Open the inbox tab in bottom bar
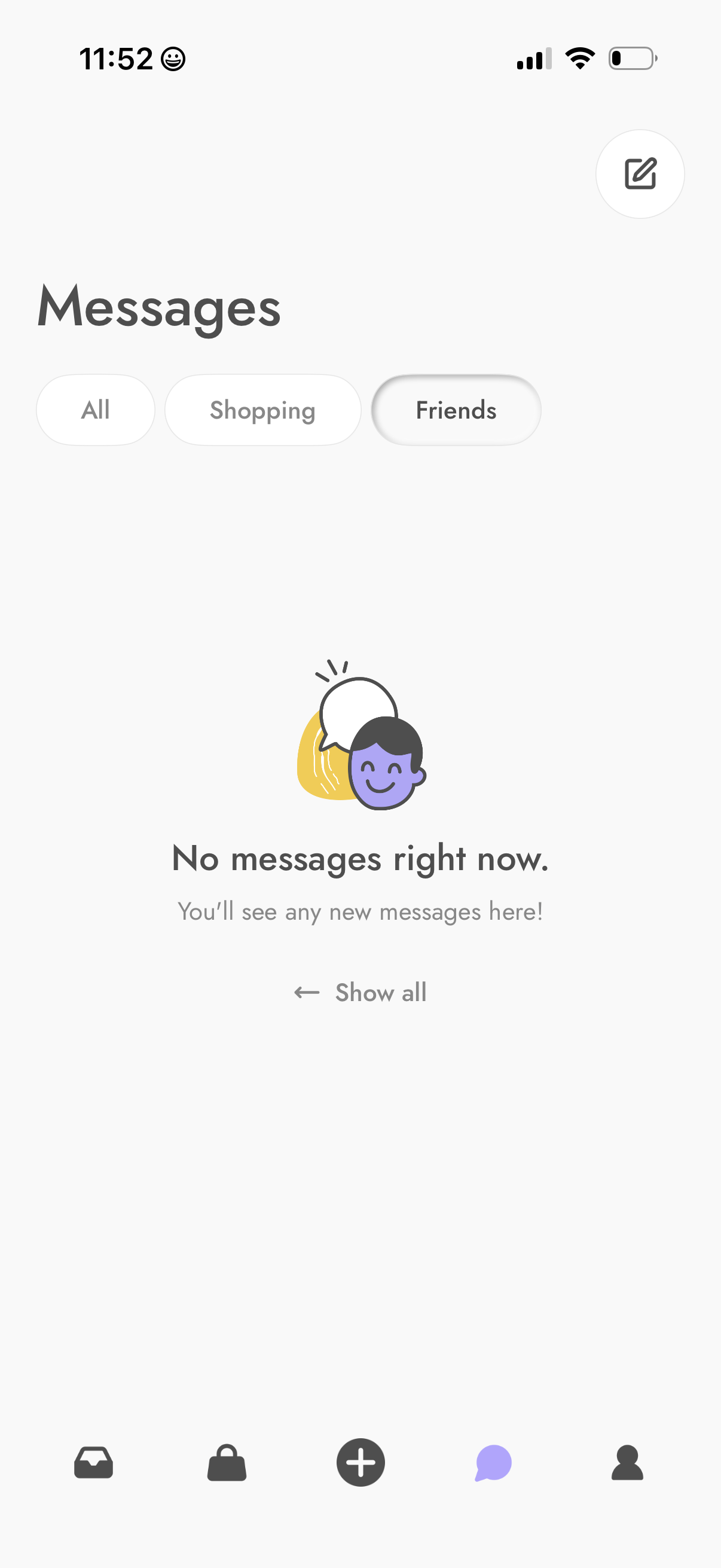 94,1462
